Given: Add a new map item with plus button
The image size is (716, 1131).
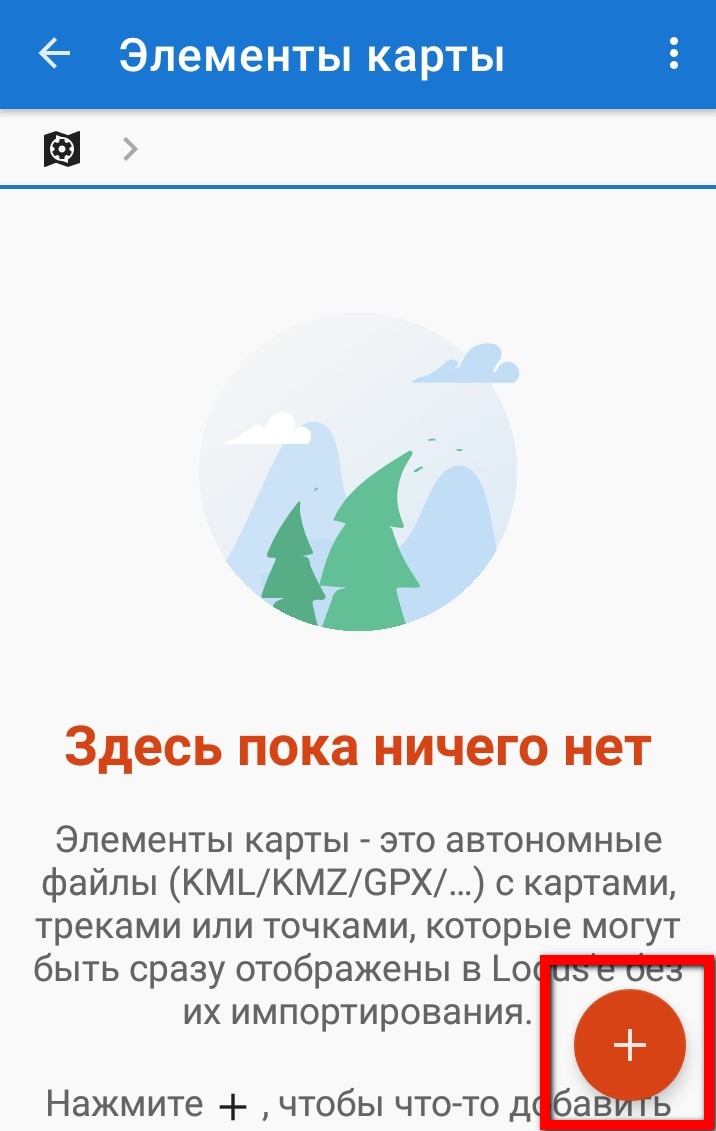Looking at the screenshot, I should pos(630,1045).
